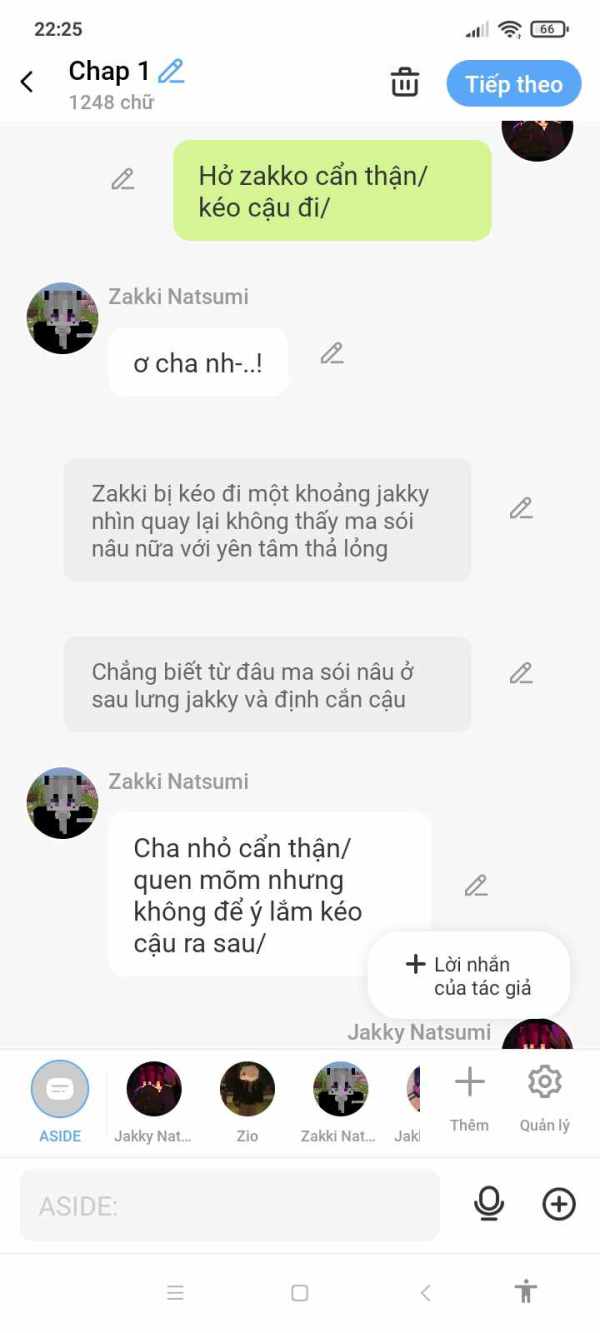This screenshot has height=1333, width=600.
Task: Tap Thêm to add a character
Action: point(469,1098)
